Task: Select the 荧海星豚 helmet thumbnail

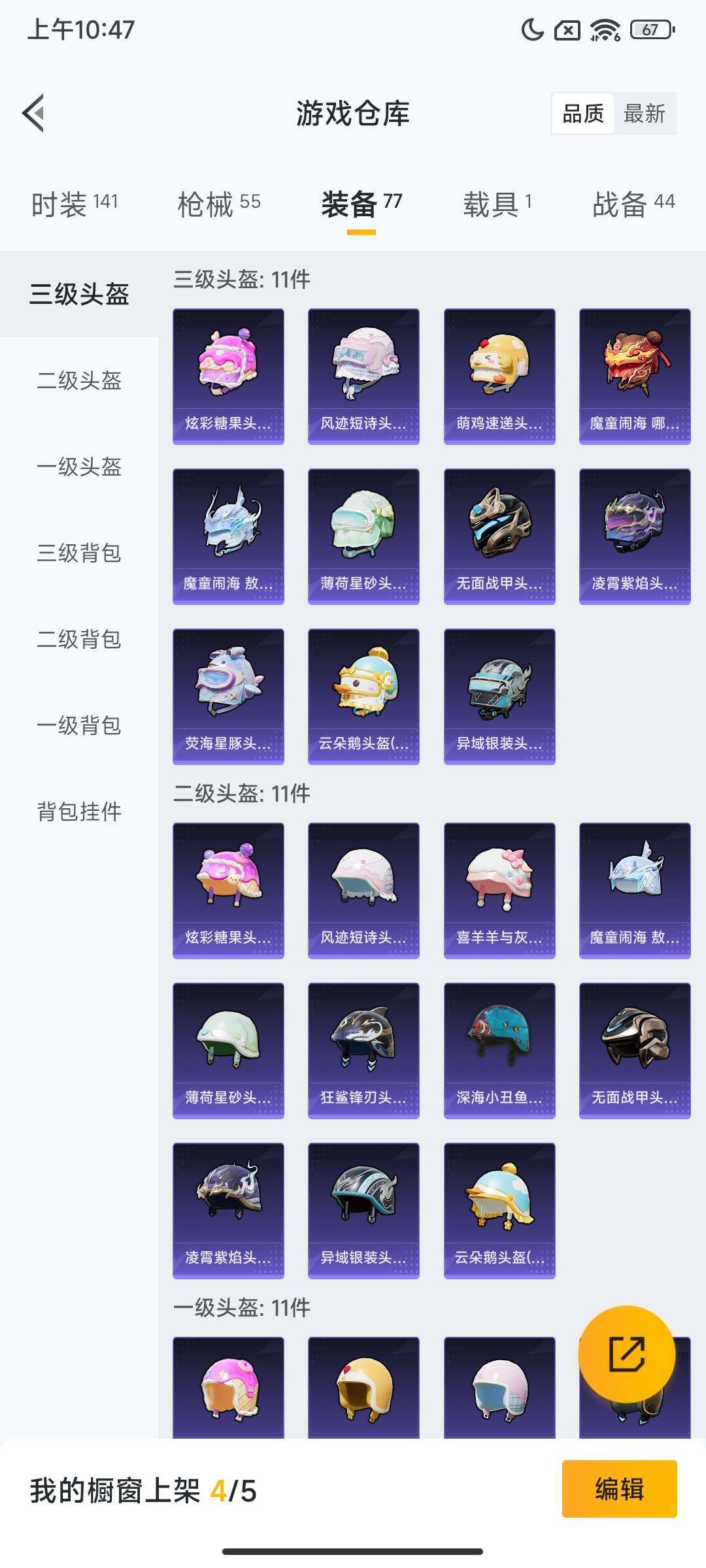Action: click(x=228, y=696)
